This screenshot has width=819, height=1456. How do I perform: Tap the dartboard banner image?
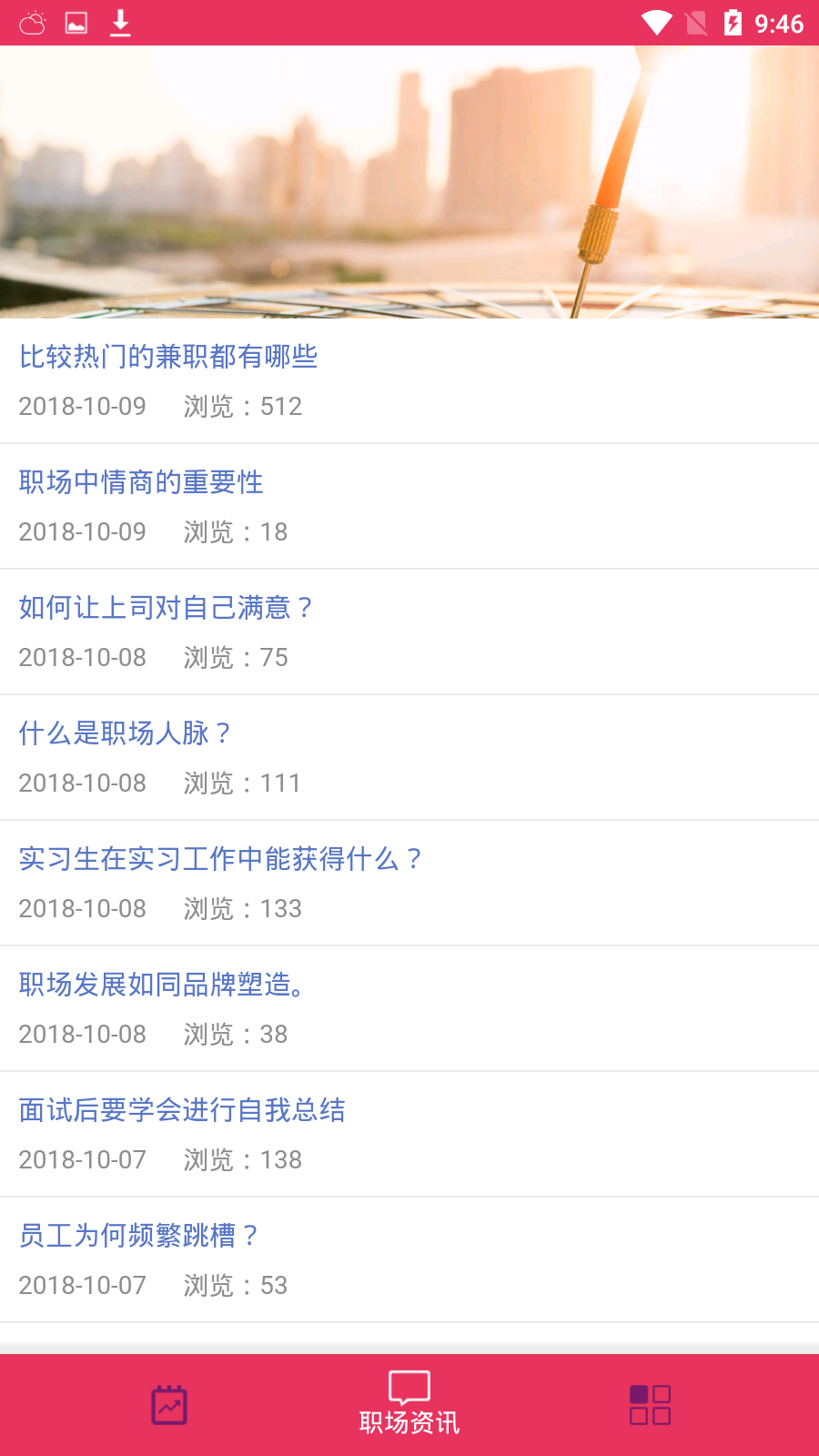click(x=409, y=182)
